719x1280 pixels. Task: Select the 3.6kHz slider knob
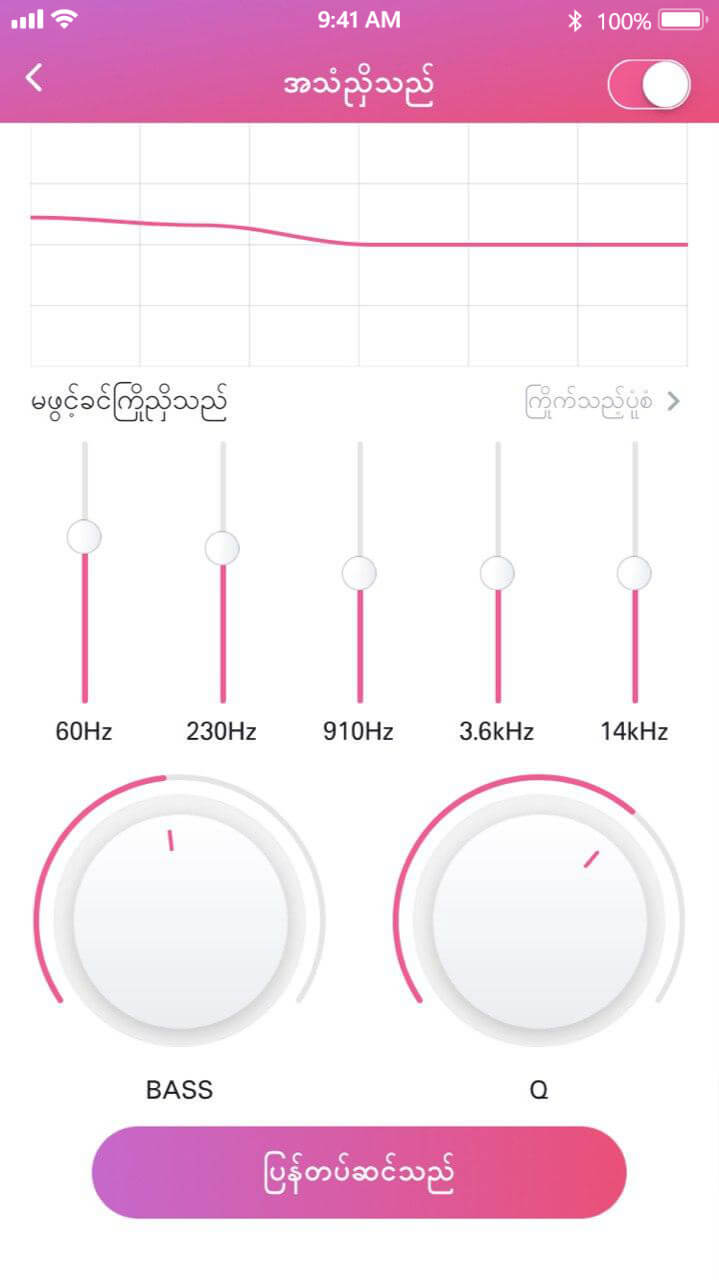tap(497, 573)
